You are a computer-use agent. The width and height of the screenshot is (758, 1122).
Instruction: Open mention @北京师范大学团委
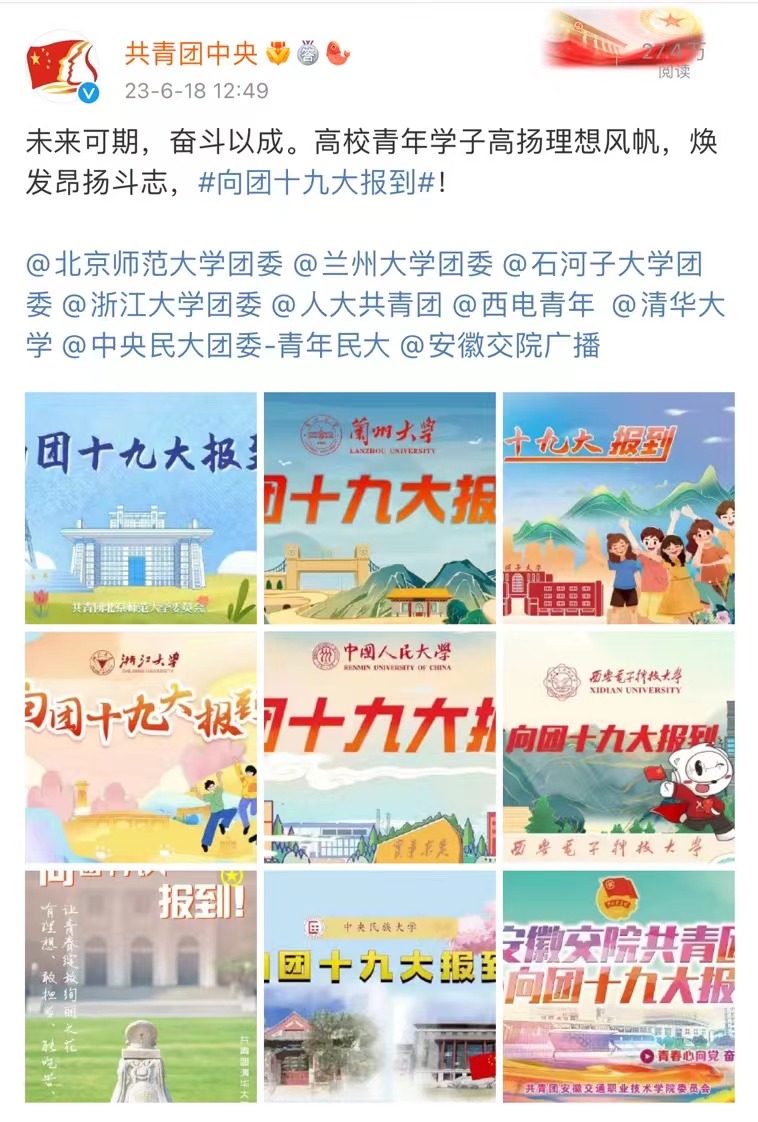[155, 264]
